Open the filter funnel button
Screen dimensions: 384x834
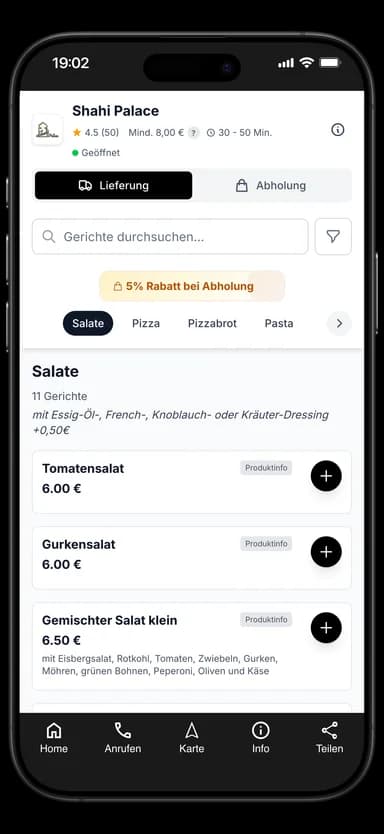pos(333,237)
